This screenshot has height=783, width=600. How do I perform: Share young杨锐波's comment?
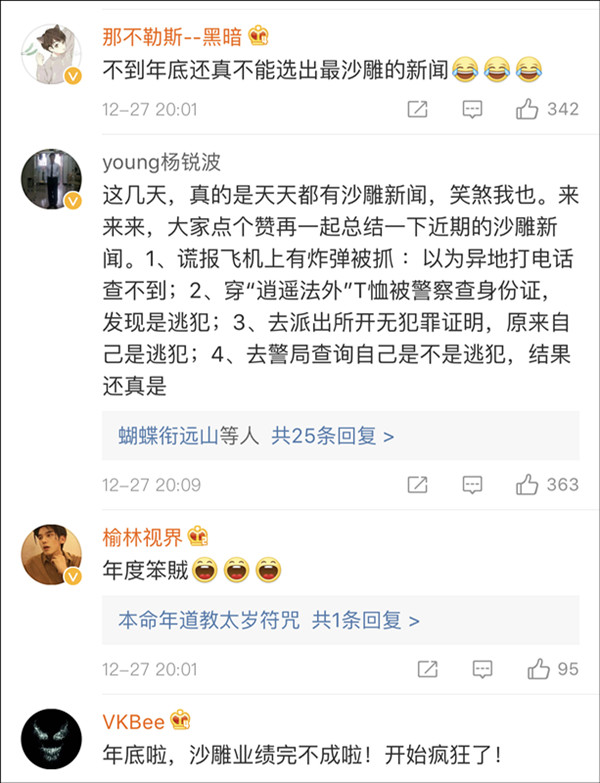(418, 485)
